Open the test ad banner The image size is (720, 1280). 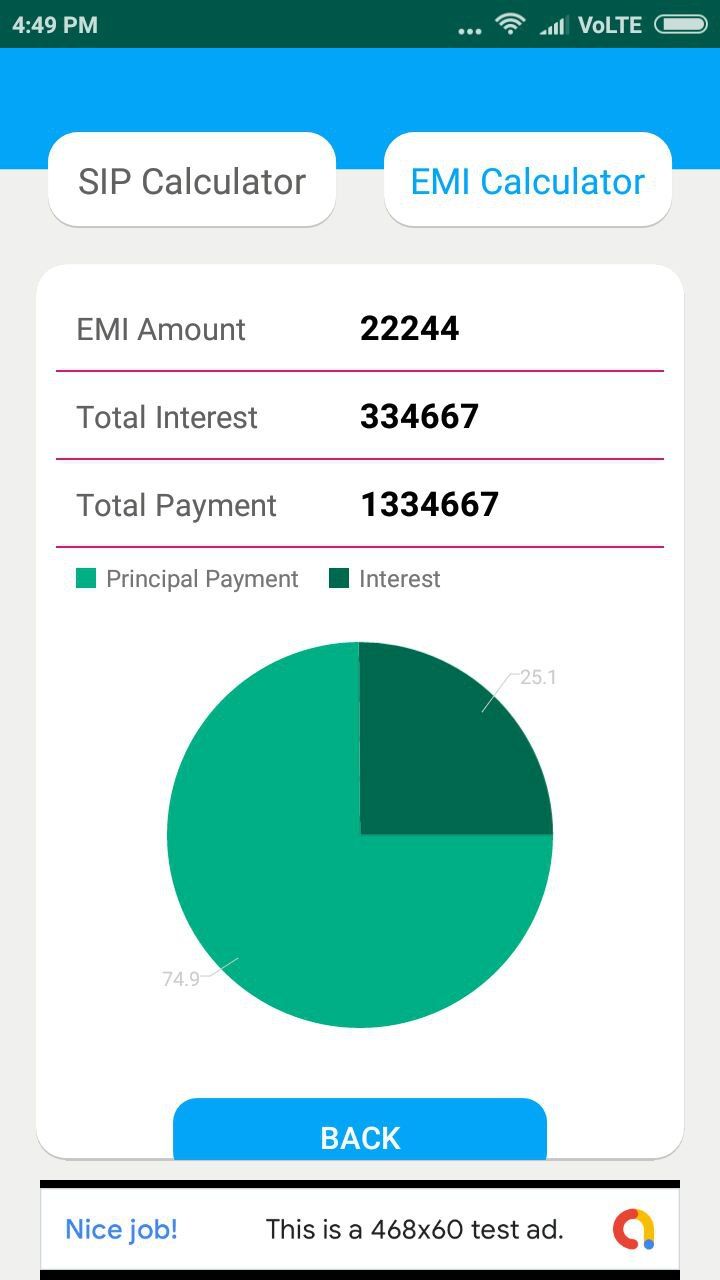point(360,1228)
